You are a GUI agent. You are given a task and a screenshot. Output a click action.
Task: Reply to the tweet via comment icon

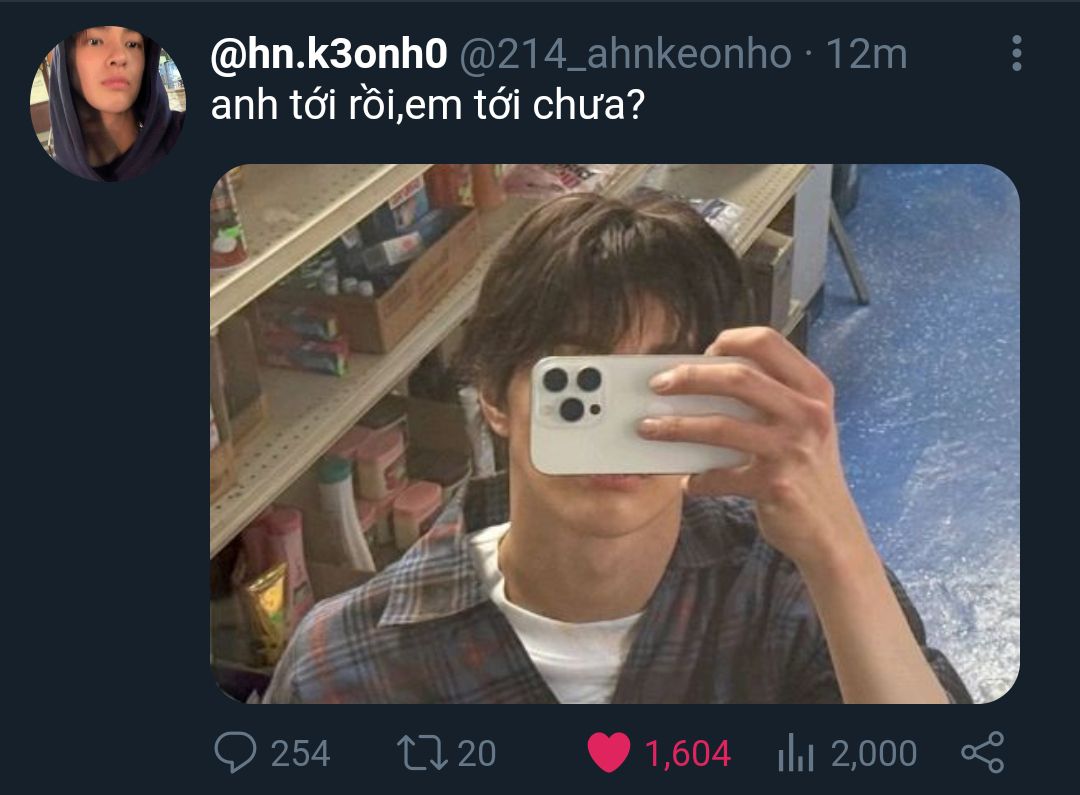pos(236,752)
